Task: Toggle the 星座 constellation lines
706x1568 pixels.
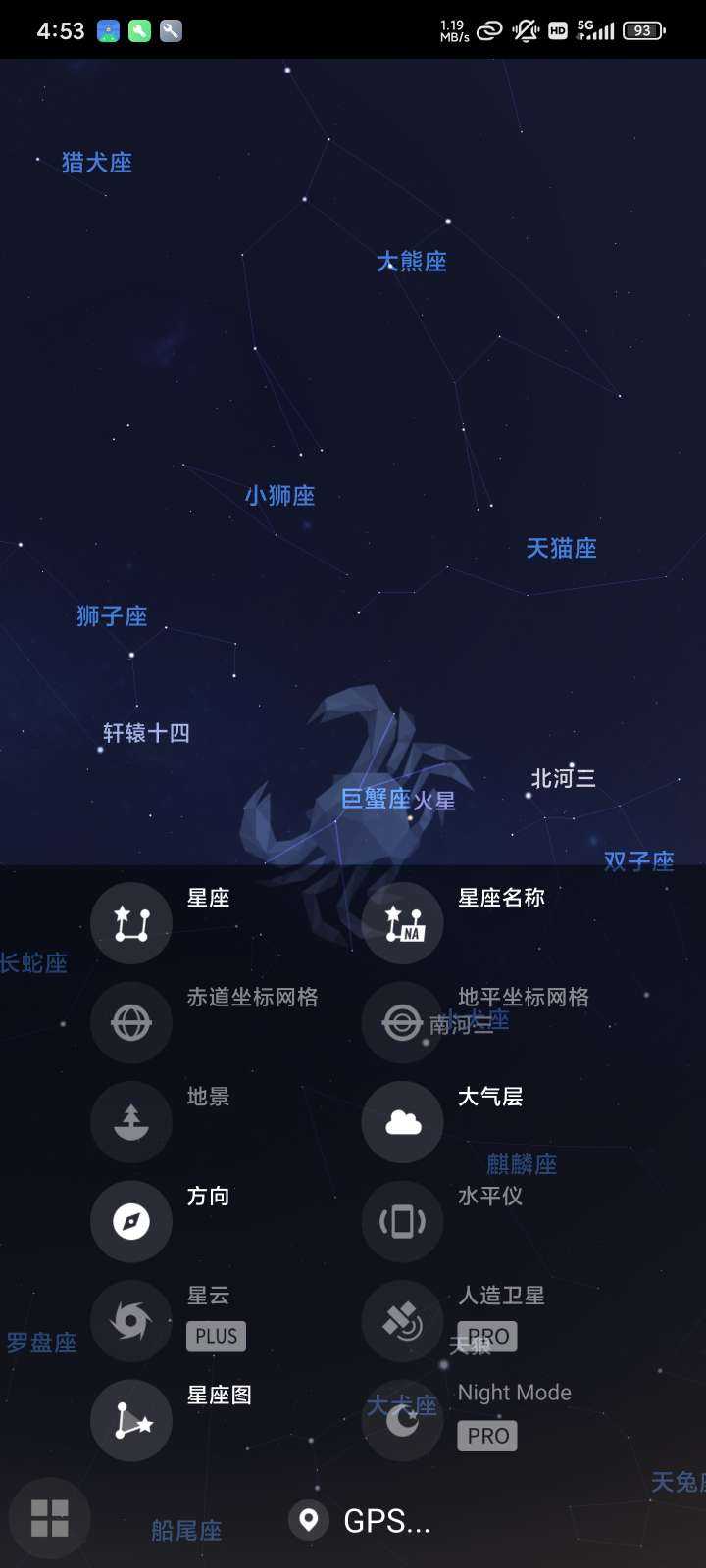Action: (131, 923)
